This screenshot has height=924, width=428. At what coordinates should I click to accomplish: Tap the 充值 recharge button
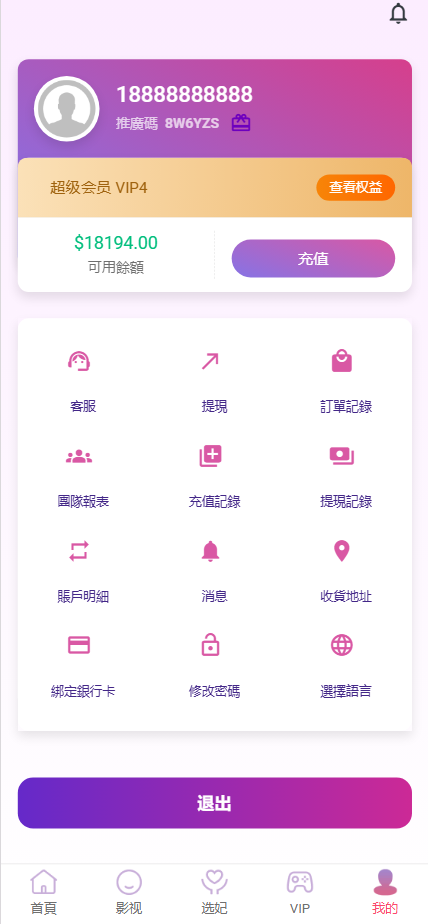pyautogui.click(x=313, y=259)
